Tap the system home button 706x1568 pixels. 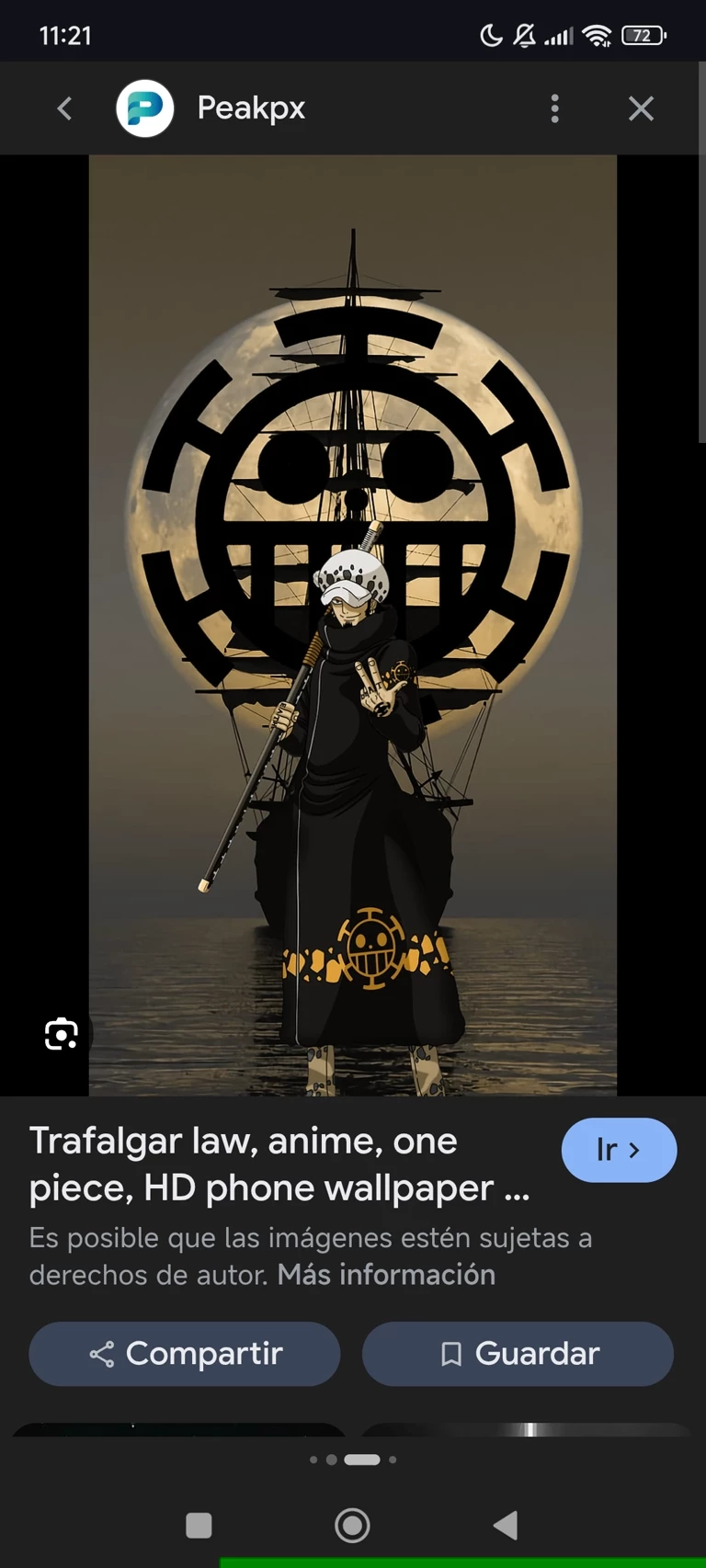(352, 1526)
